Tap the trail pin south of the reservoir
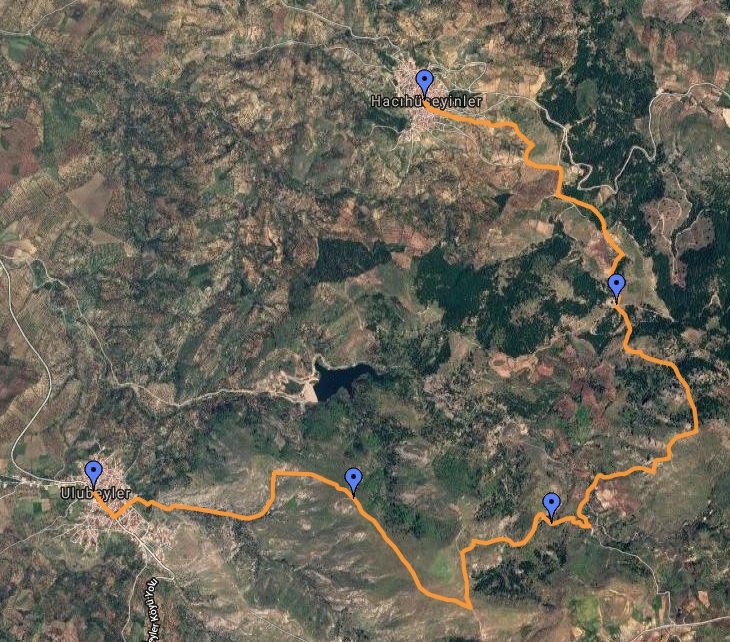This screenshot has width=730, height=642. point(353,479)
